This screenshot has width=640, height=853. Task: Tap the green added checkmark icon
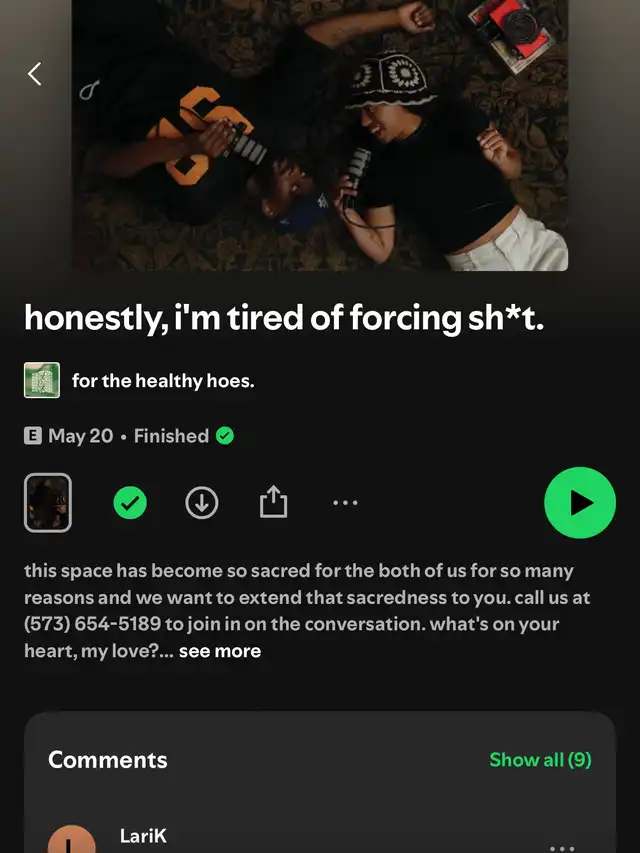[129, 503]
